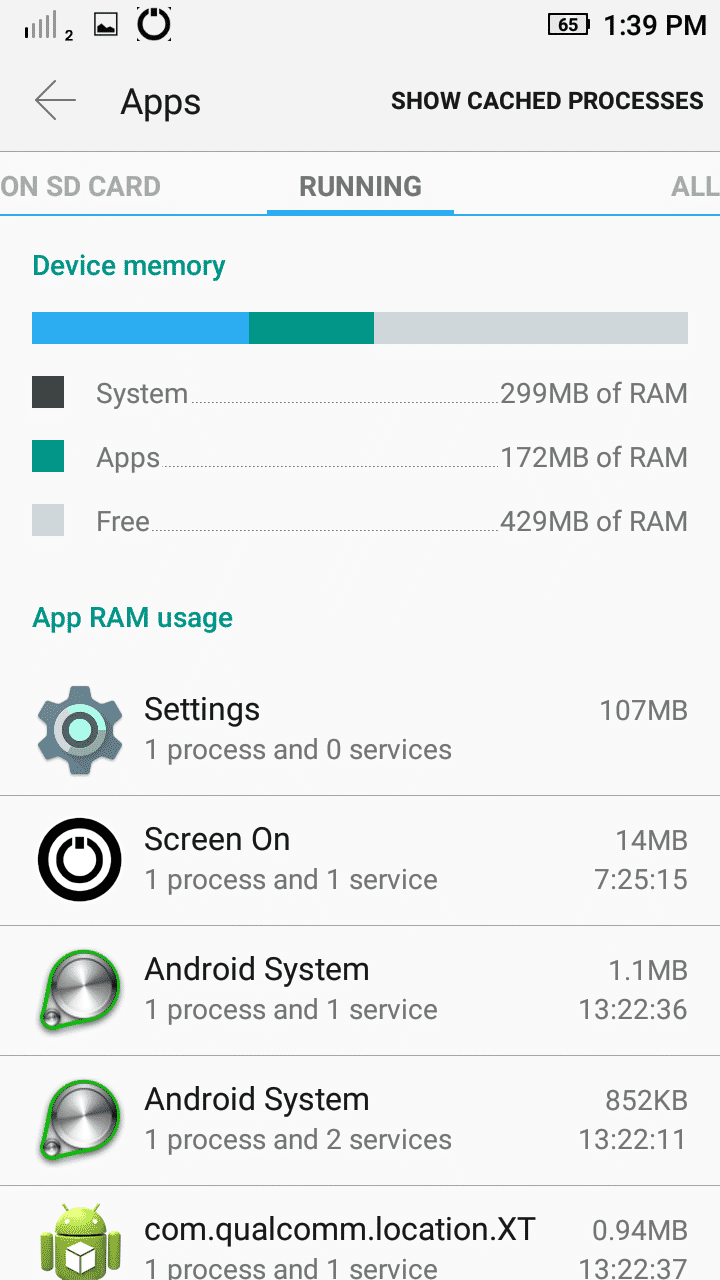Show cached processes
Viewport: 720px width, 1280px height.
pos(547,101)
